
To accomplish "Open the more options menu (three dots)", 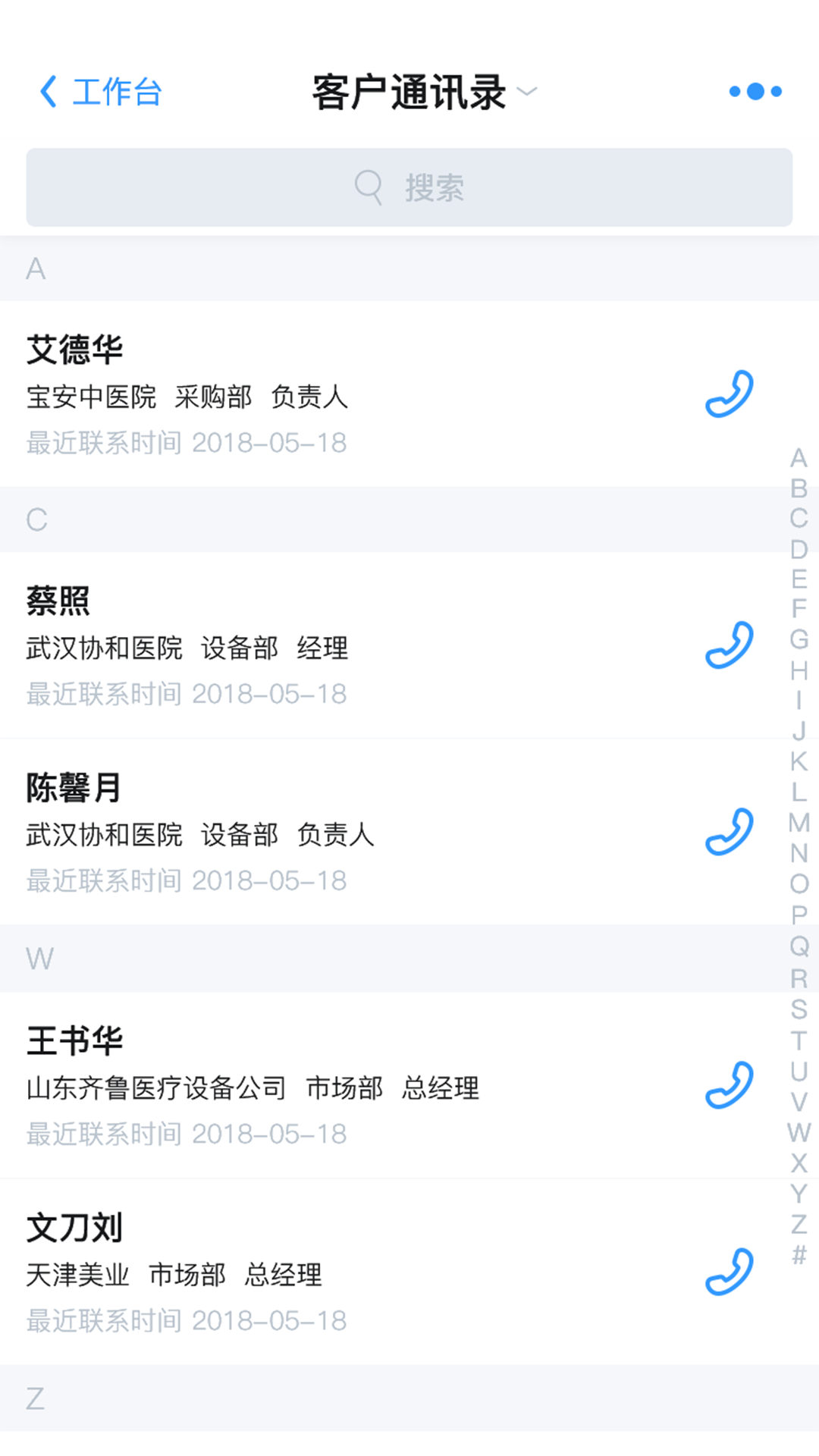I will click(755, 91).
